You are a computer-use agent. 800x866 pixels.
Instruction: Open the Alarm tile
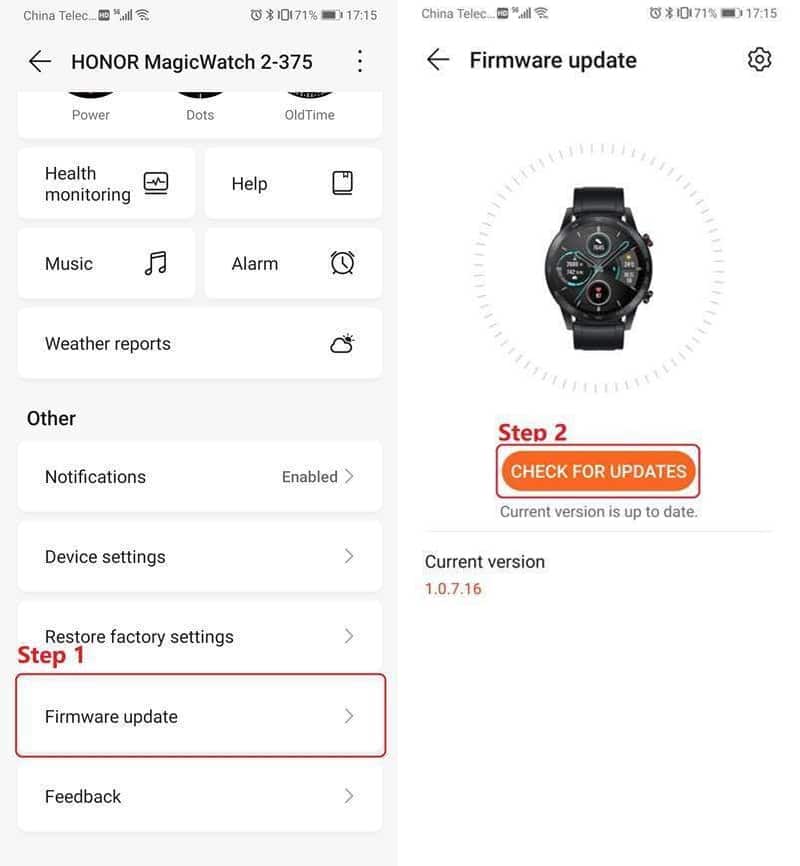coord(293,264)
